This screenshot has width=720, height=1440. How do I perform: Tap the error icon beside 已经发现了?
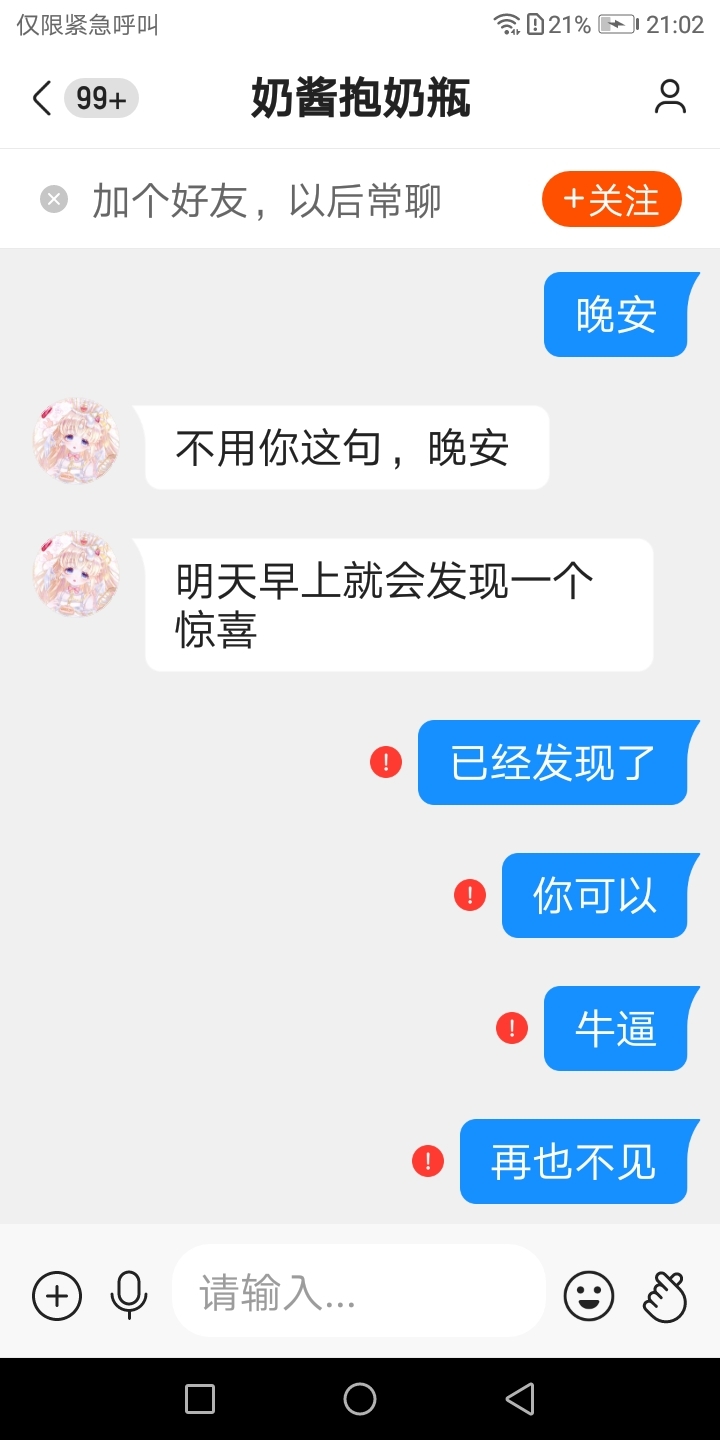(386, 762)
